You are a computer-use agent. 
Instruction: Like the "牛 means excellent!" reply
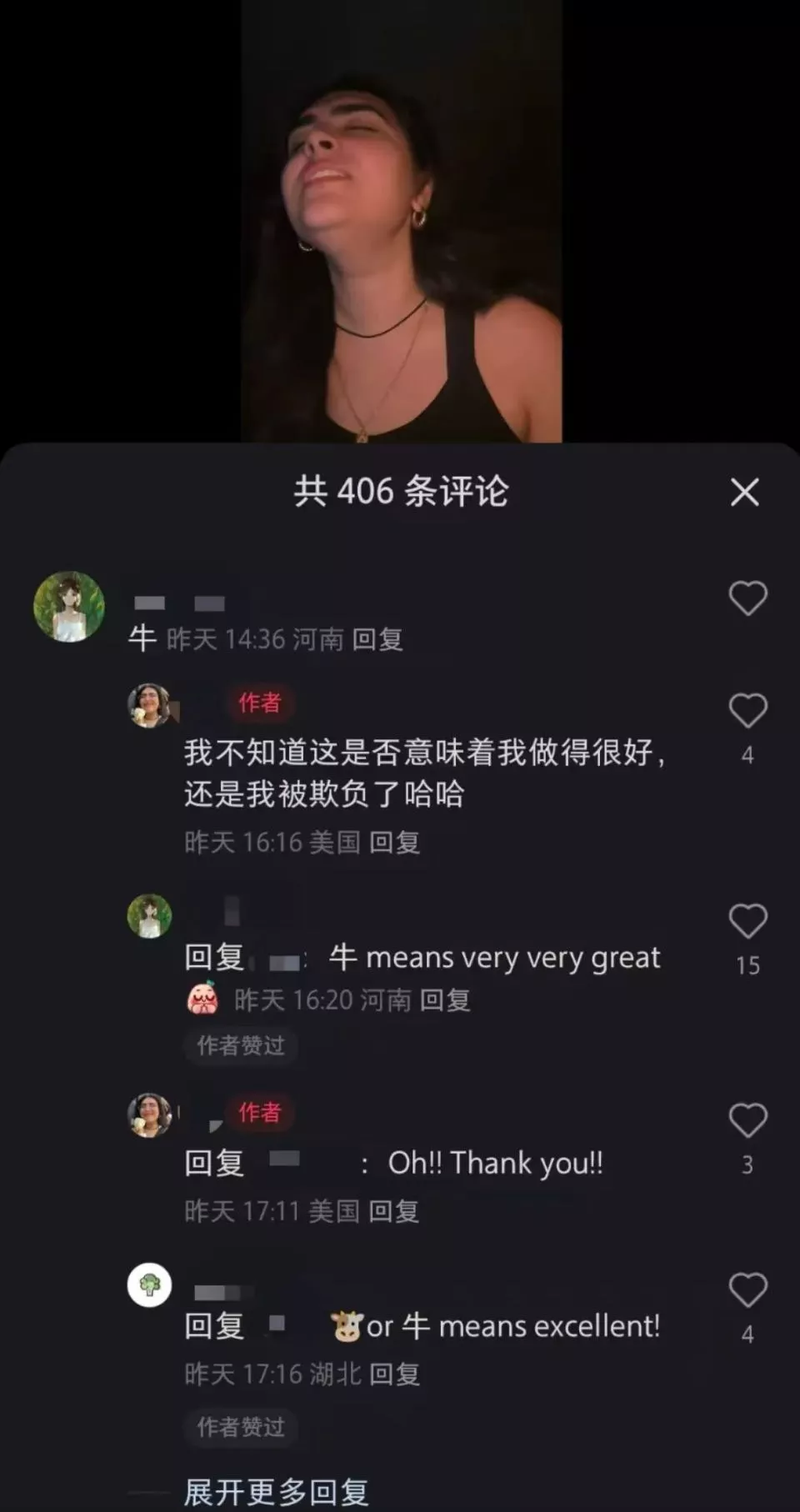[747, 1290]
